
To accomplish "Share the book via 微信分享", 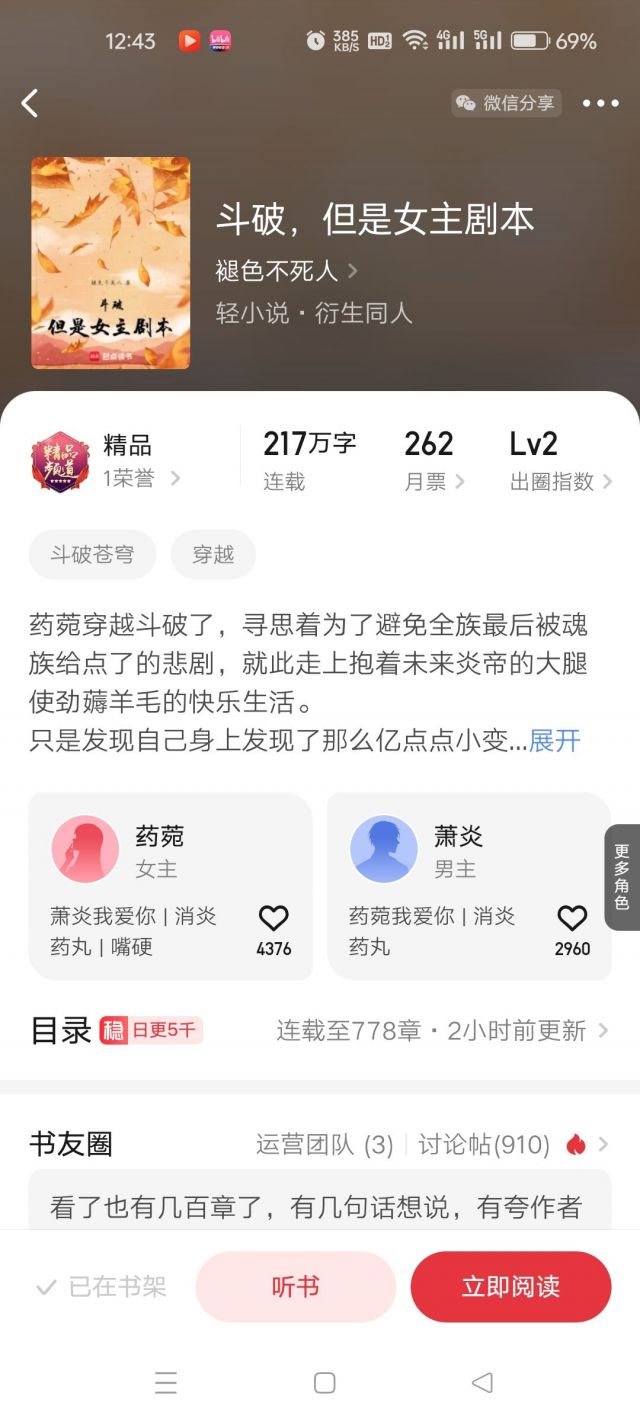I will click(x=507, y=103).
